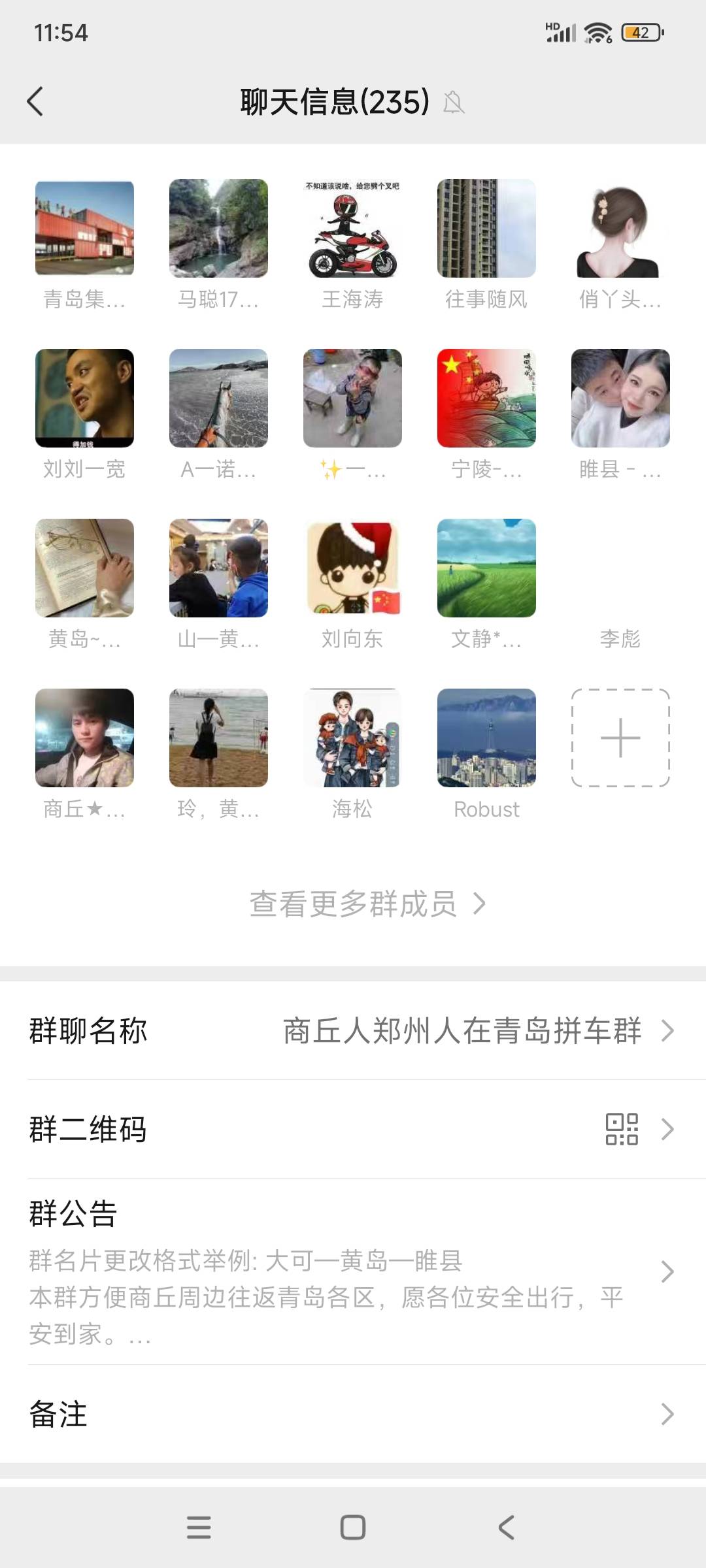Open the 群公告 group announcement
706x1568 pixels.
[x=353, y=1271]
